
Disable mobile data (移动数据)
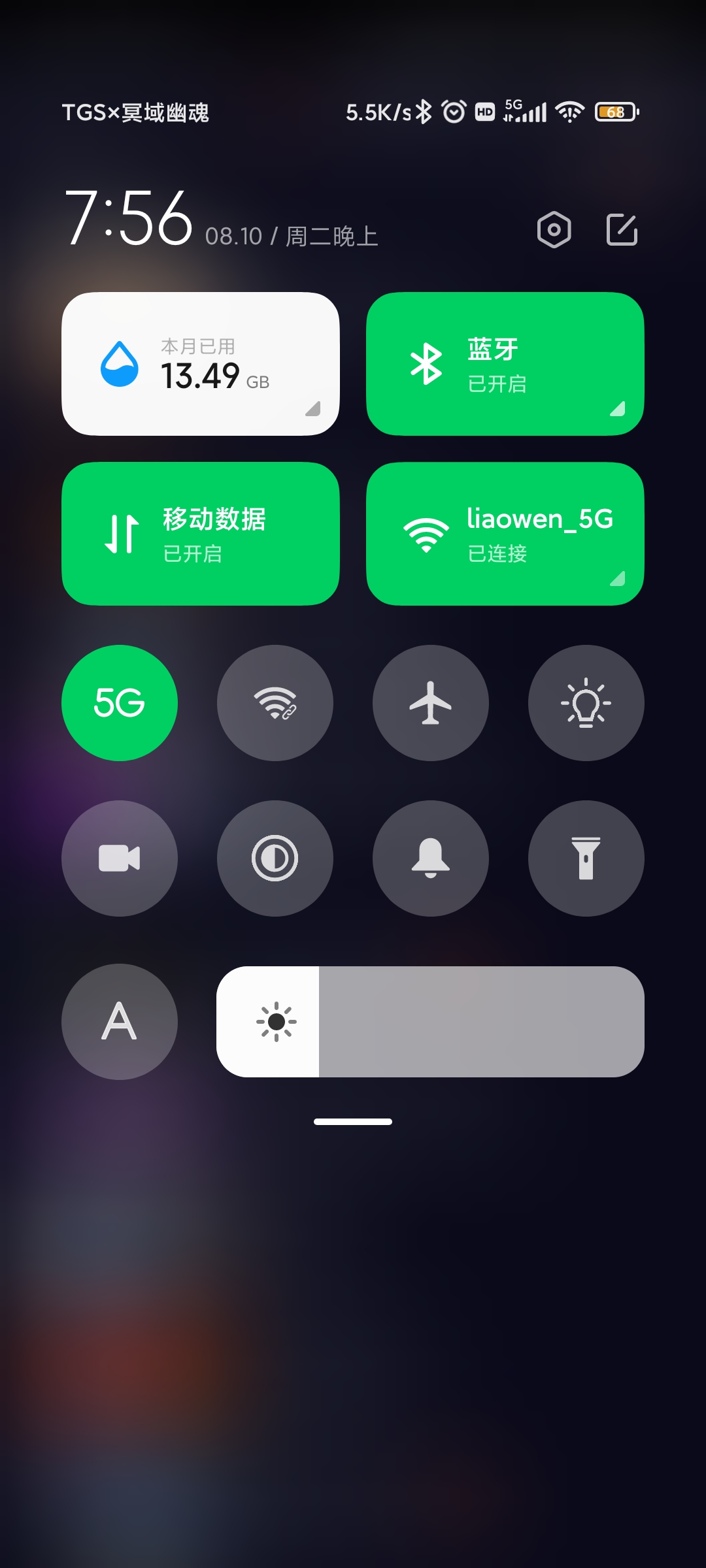(201, 534)
